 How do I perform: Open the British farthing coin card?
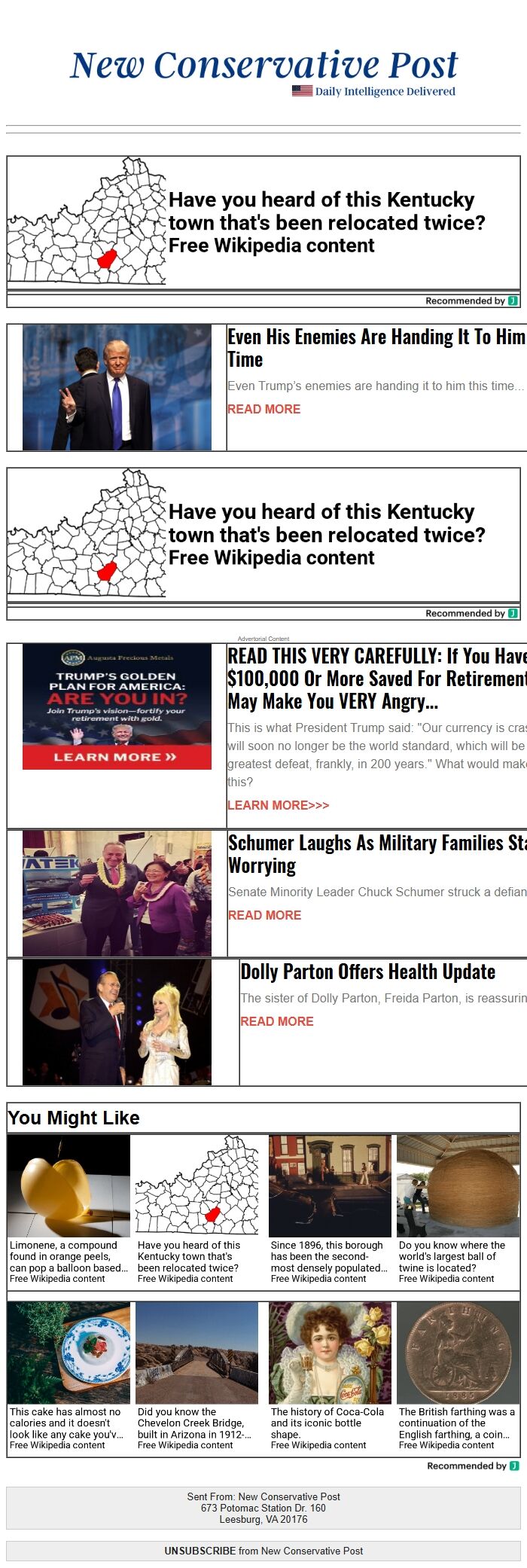pyautogui.click(x=458, y=1377)
